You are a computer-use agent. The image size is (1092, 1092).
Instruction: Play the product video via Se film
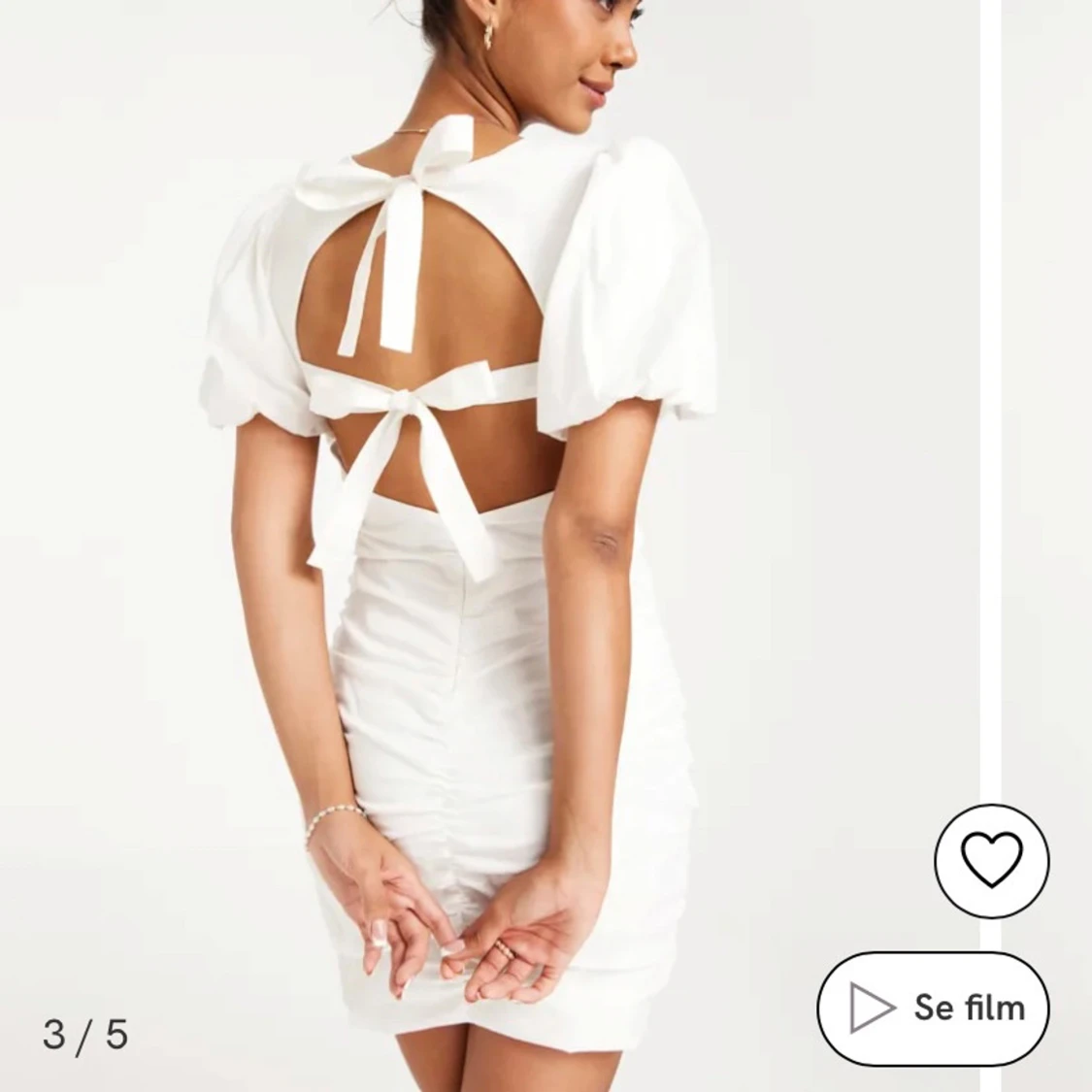(933, 1008)
